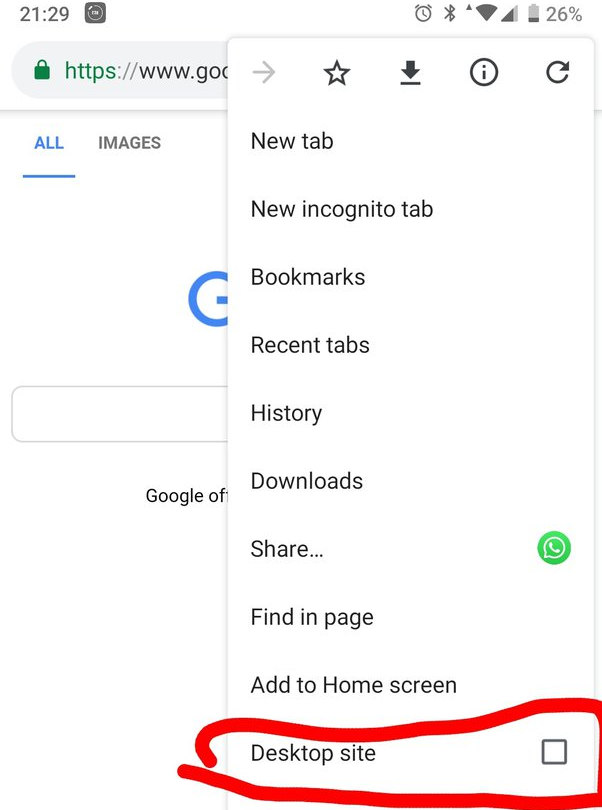Select Add to Home screen
The image size is (602, 810).
[354, 685]
